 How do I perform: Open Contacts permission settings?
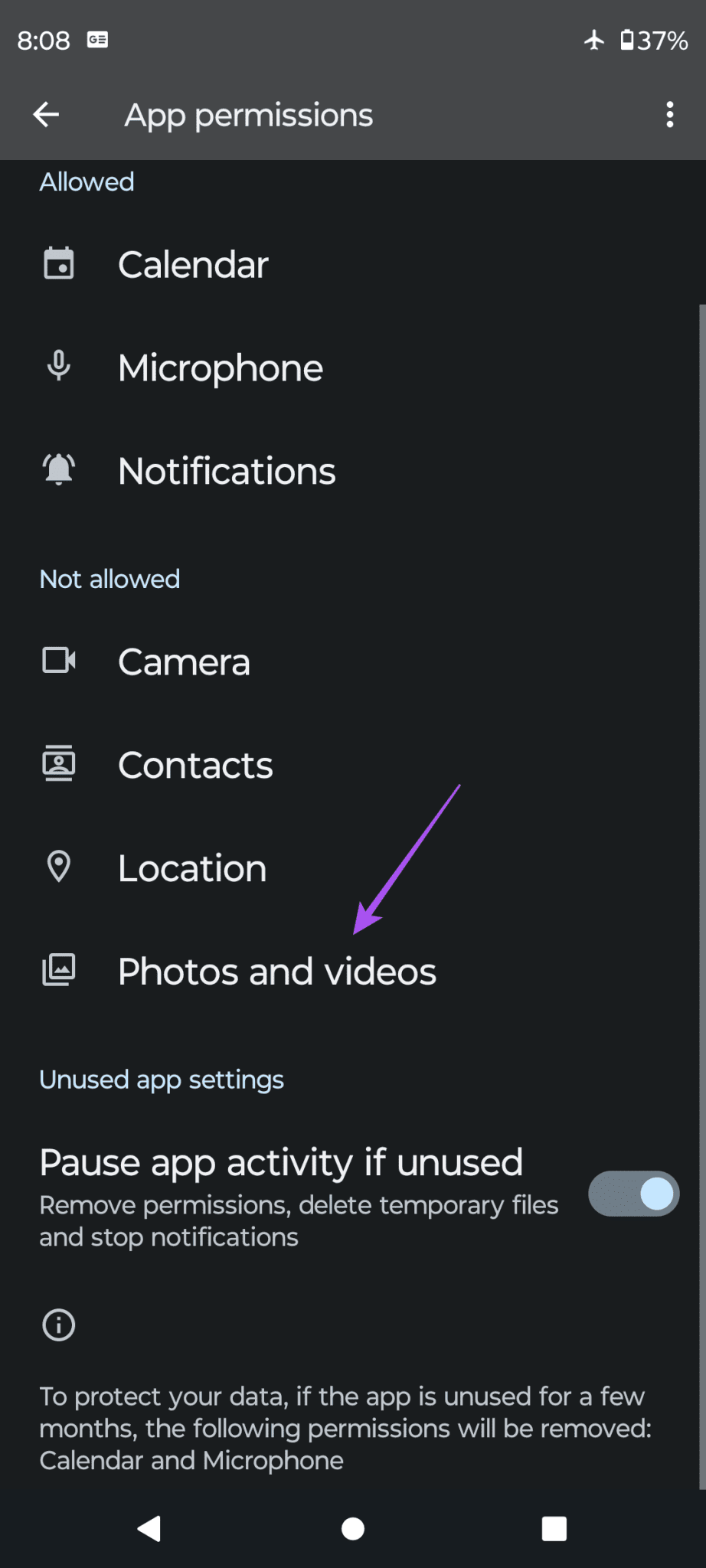tap(195, 766)
